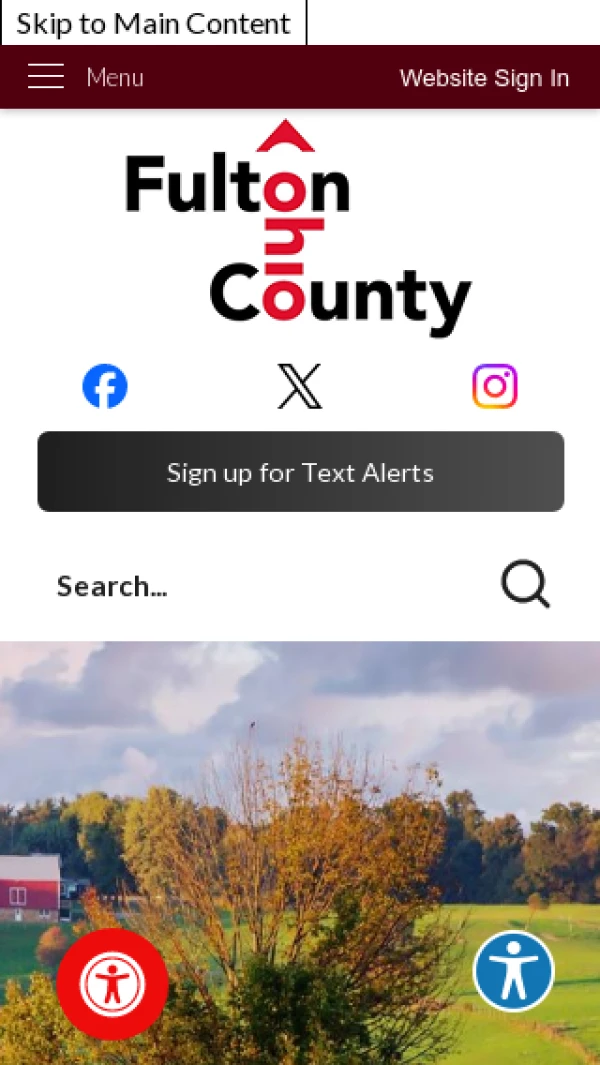Image resolution: width=600 pixels, height=1065 pixels.
Task: Tap the magnifying glass search icon
Action: [525, 584]
